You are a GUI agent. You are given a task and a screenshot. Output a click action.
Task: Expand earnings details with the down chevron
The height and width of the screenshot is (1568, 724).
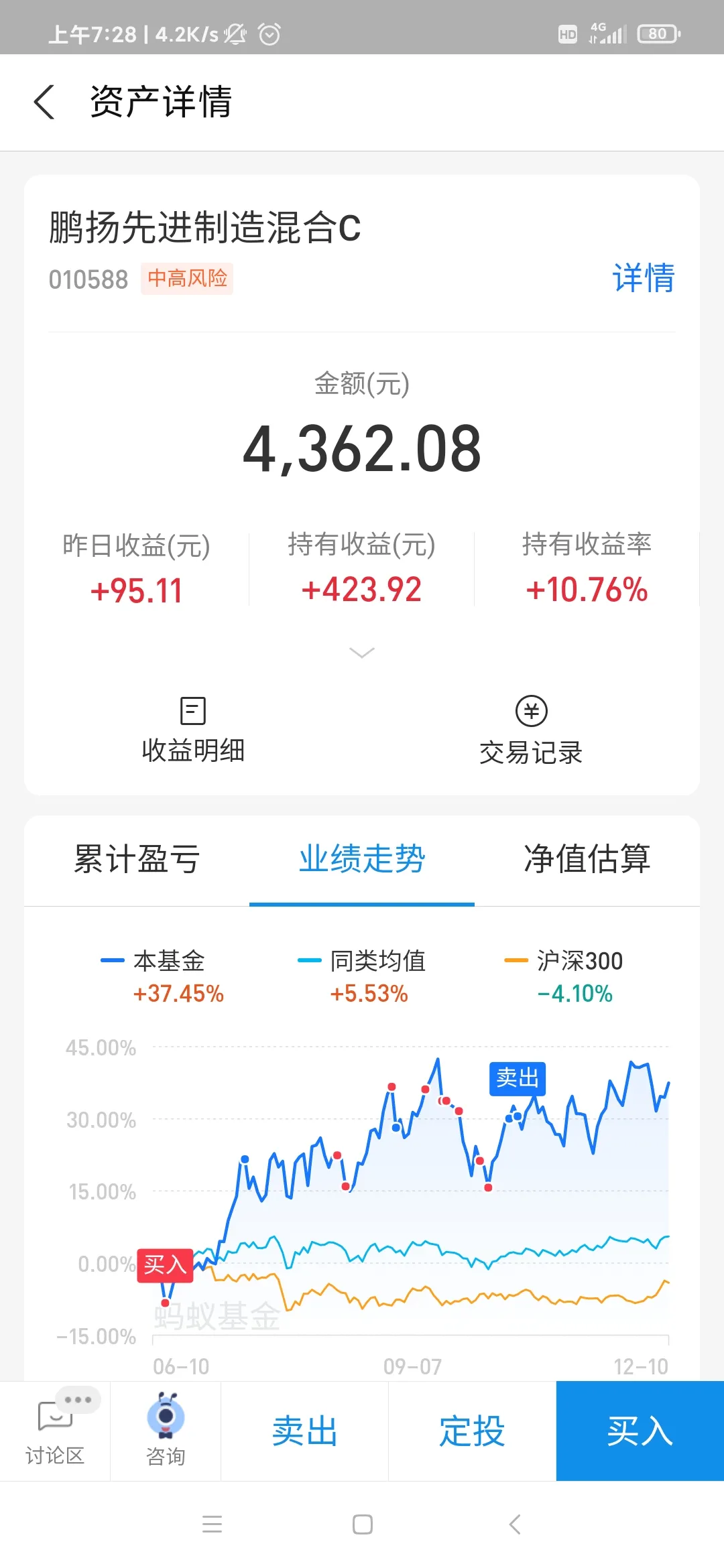coord(362,652)
